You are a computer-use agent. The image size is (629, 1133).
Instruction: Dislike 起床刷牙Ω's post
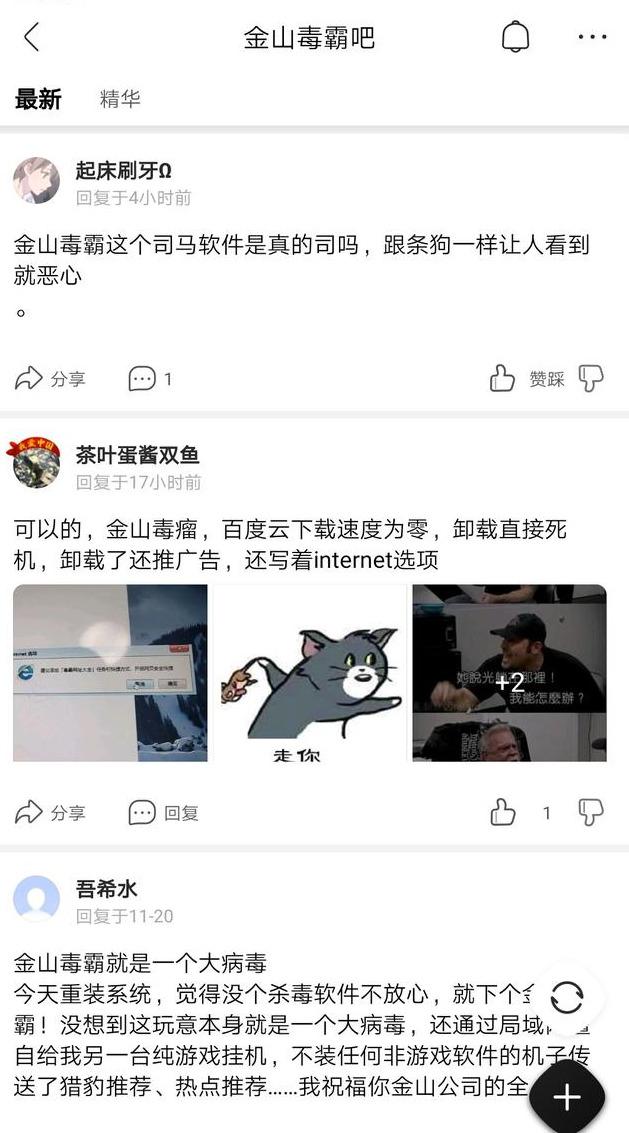(591, 378)
